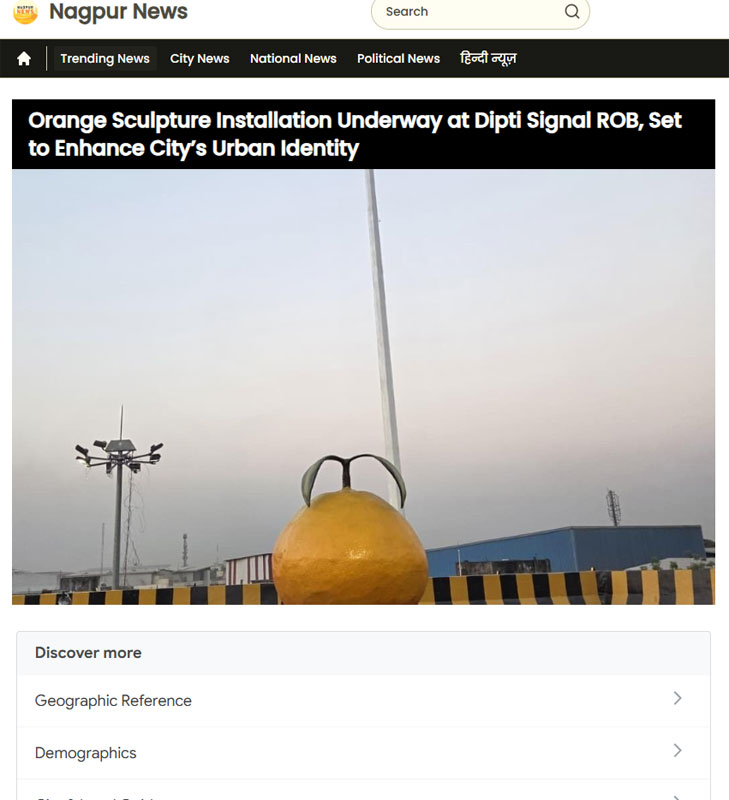Switch to Hindi news section
The width and height of the screenshot is (729, 800).
click(x=488, y=59)
